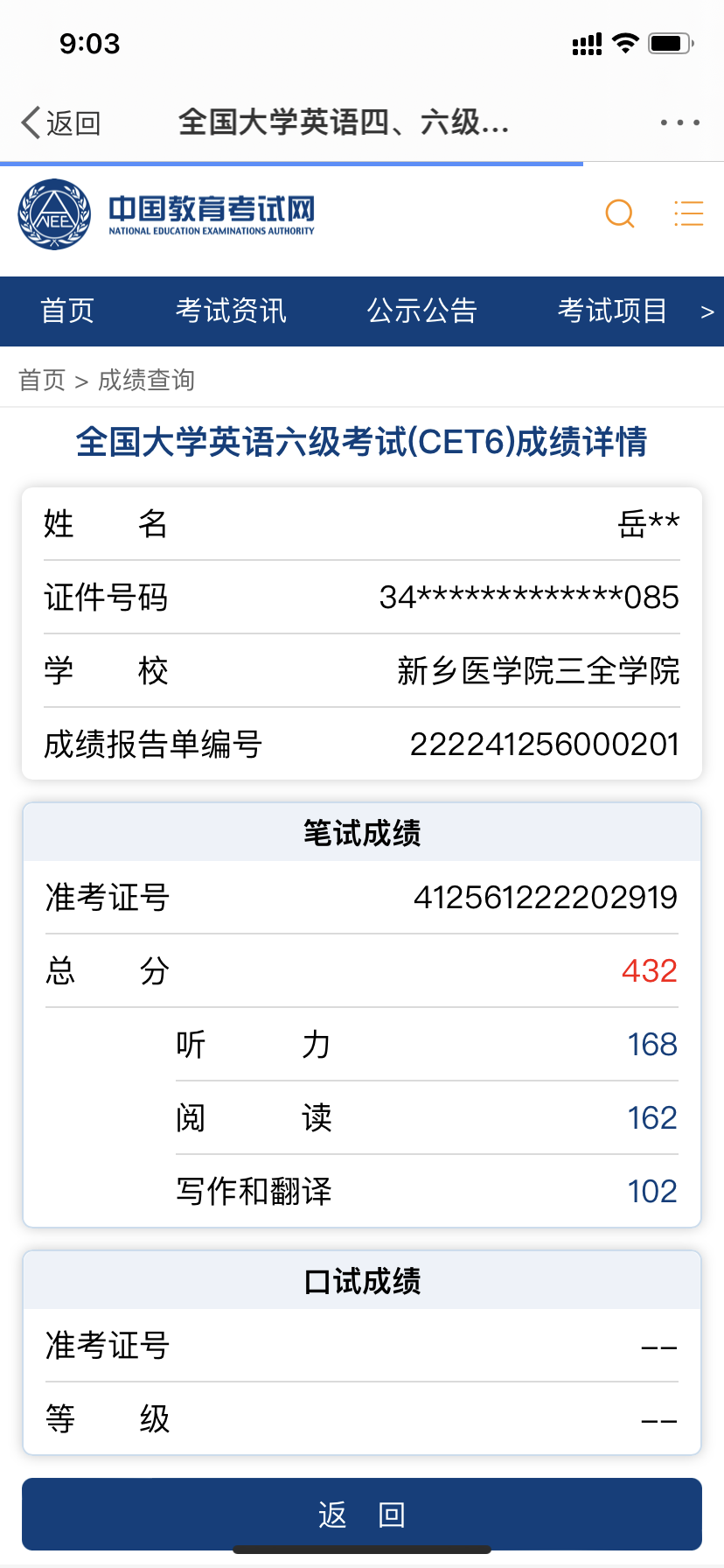Open the three-dot overflow menu
Image resolution: width=724 pixels, height=1568 pixels.
[679, 123]
